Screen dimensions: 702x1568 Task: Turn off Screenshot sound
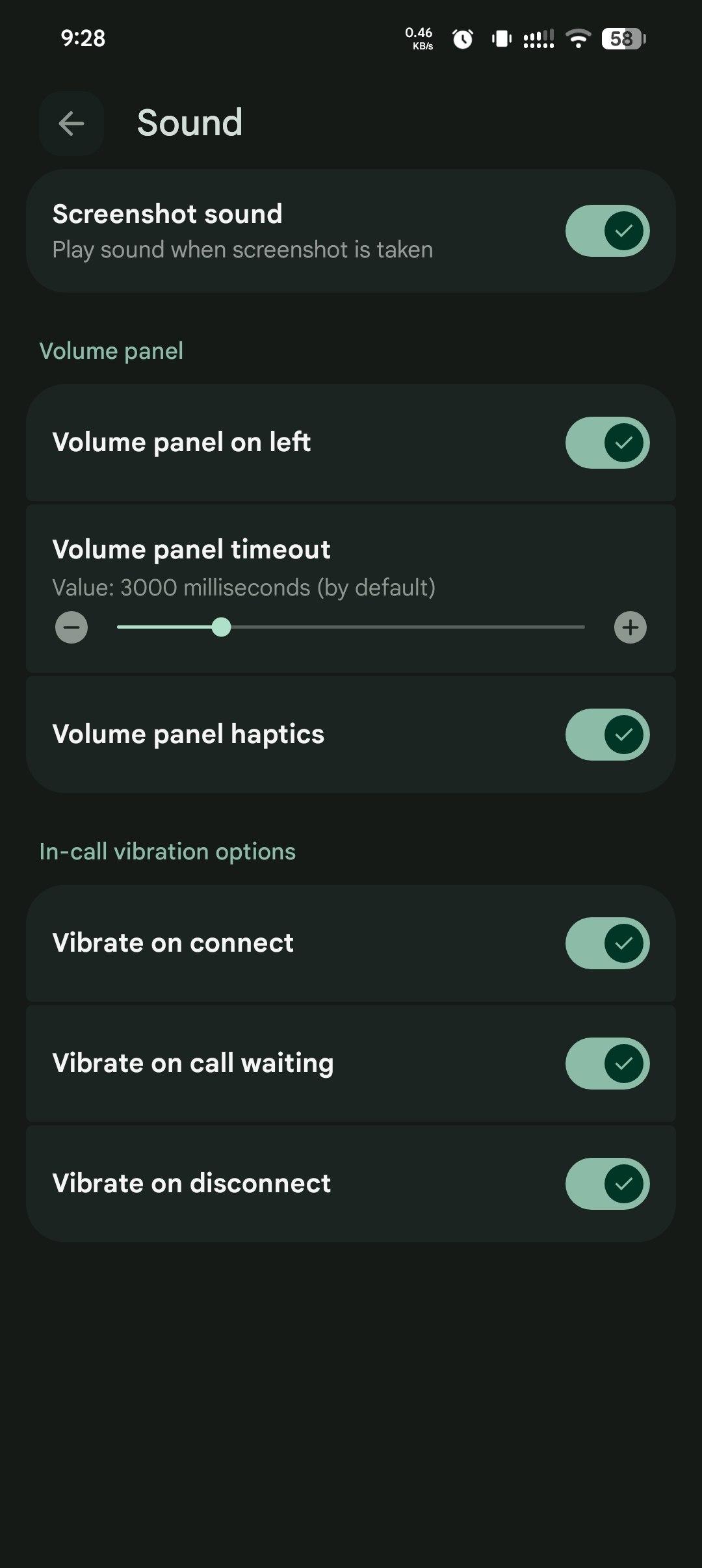tap(607, 231)
